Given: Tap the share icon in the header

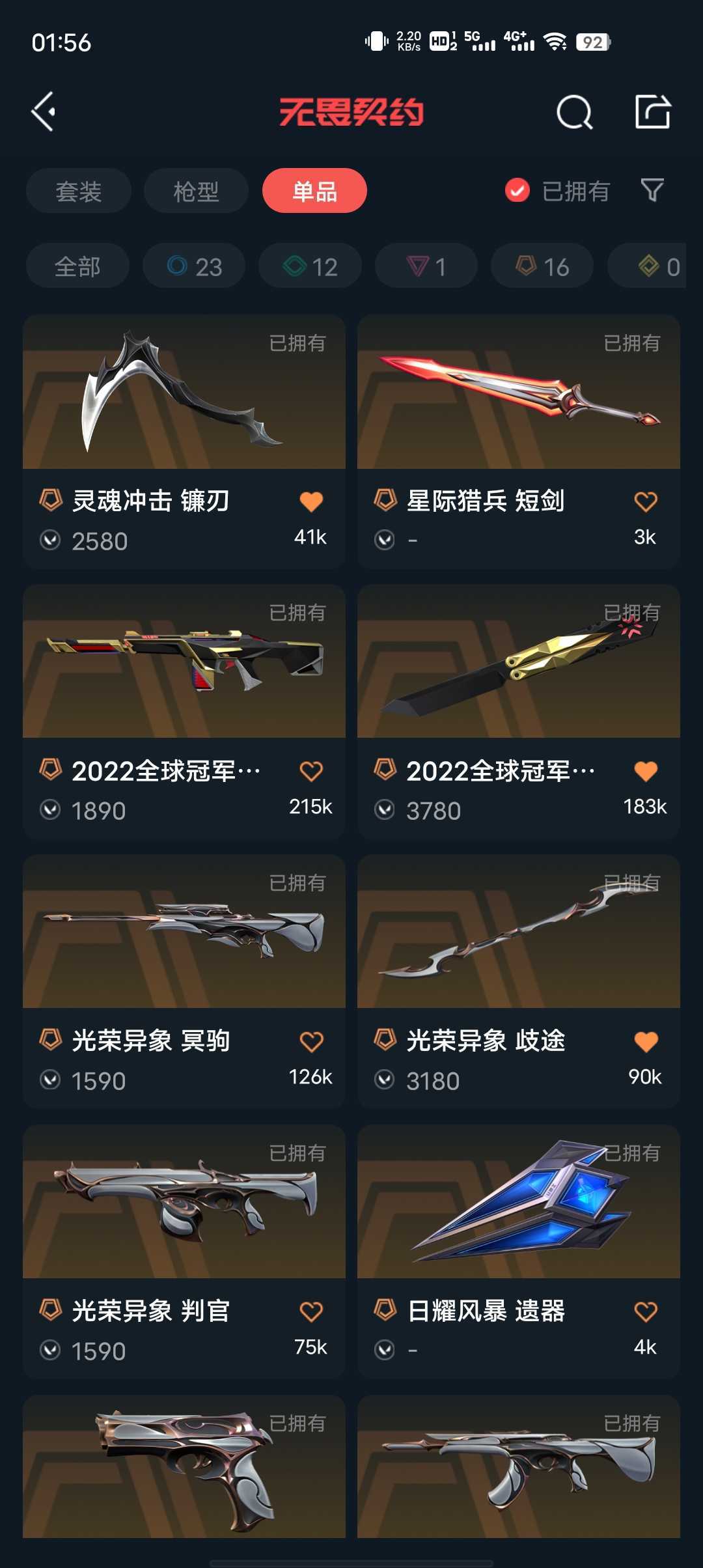Looking at the screenshot, I should click(x=652, y=112).
